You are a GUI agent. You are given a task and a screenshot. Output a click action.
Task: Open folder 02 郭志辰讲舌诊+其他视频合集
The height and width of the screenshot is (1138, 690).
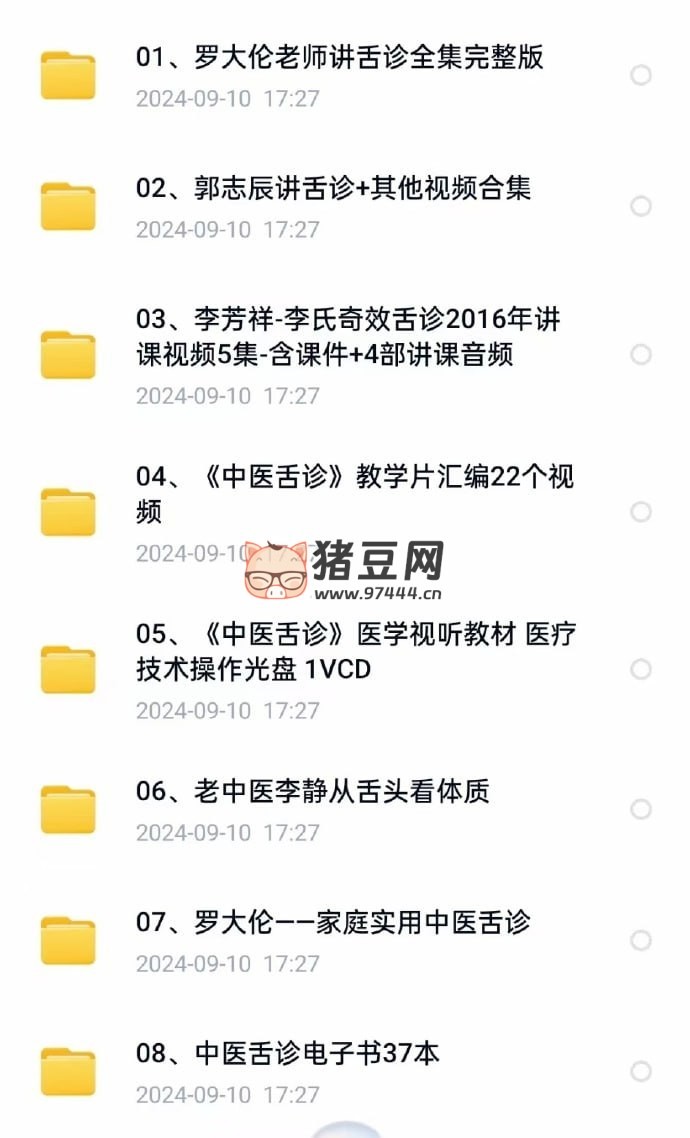(333, 188)
